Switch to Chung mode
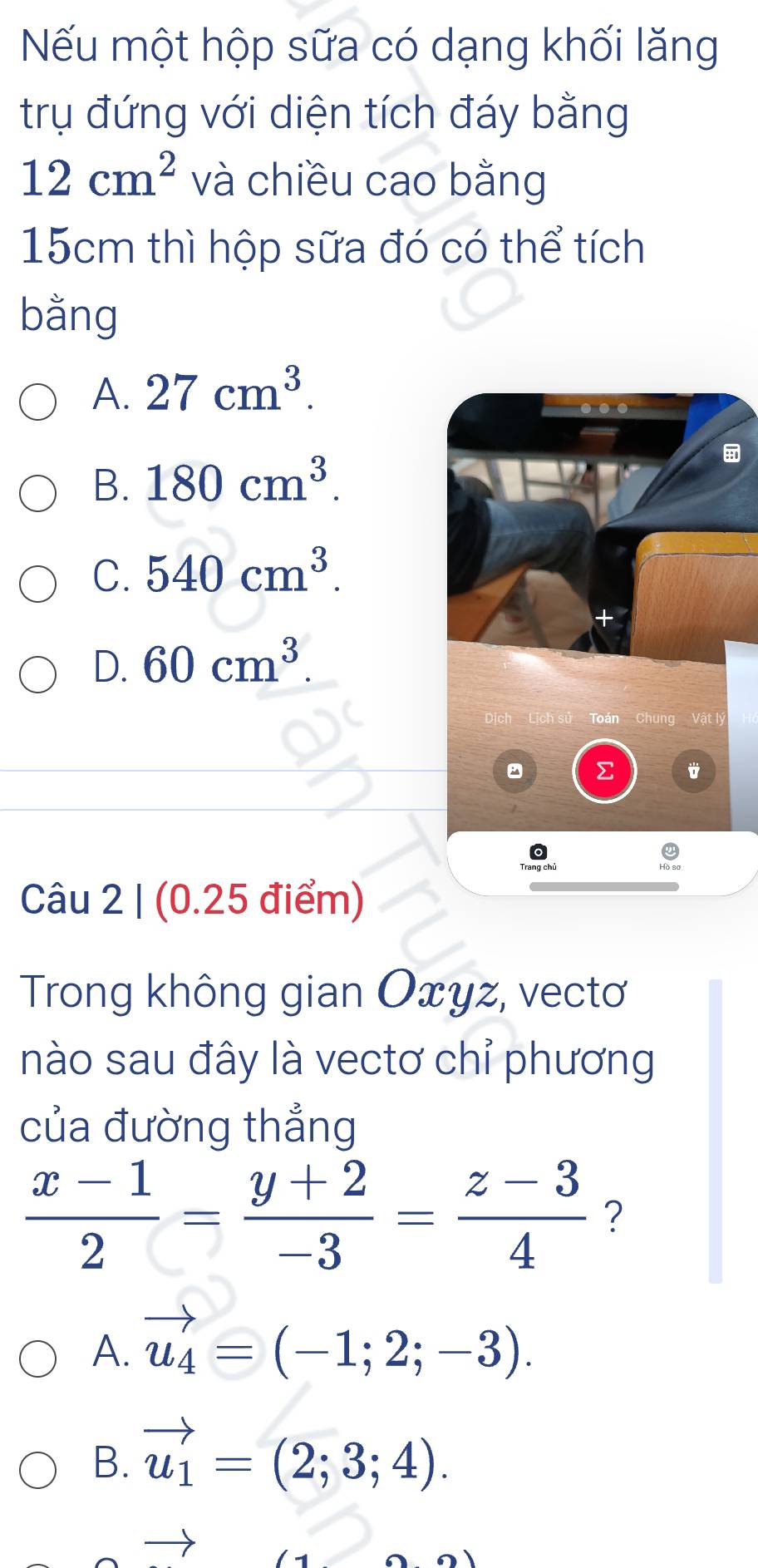The height and width of the screenshot is (1568, 758). [655, 718]
